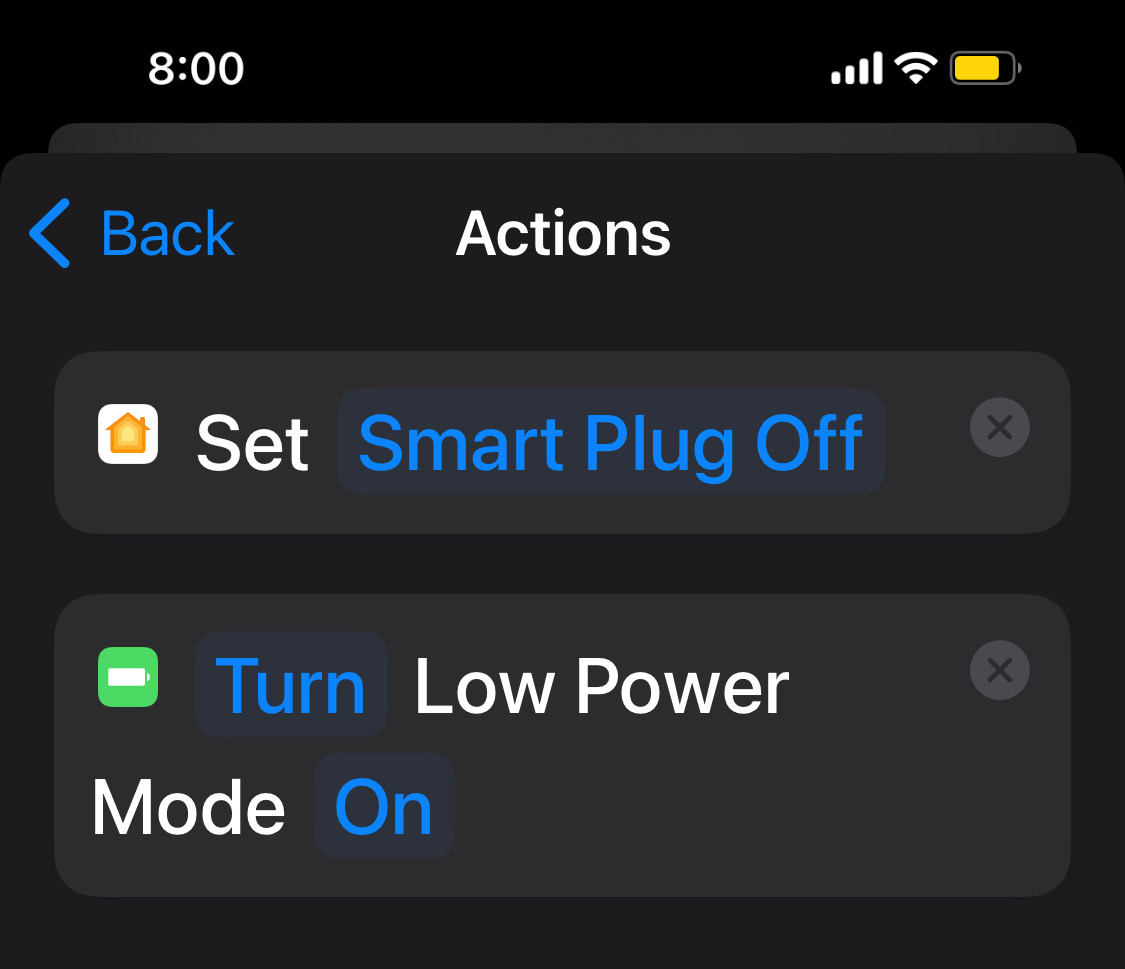Change the Turn operation for Low Power Mode
The image size is (1125, 969).
pos(291,686)
